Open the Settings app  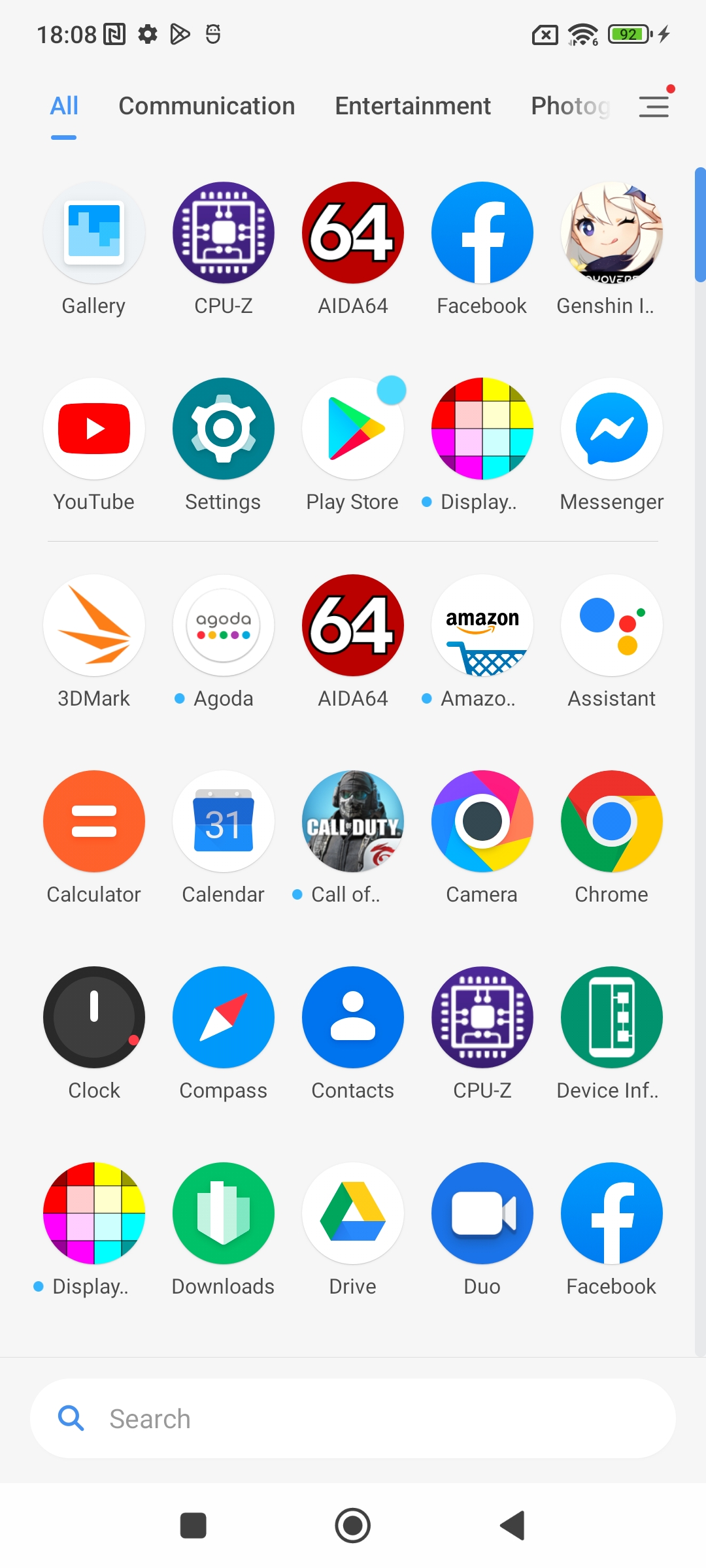[x=224, y=429]
